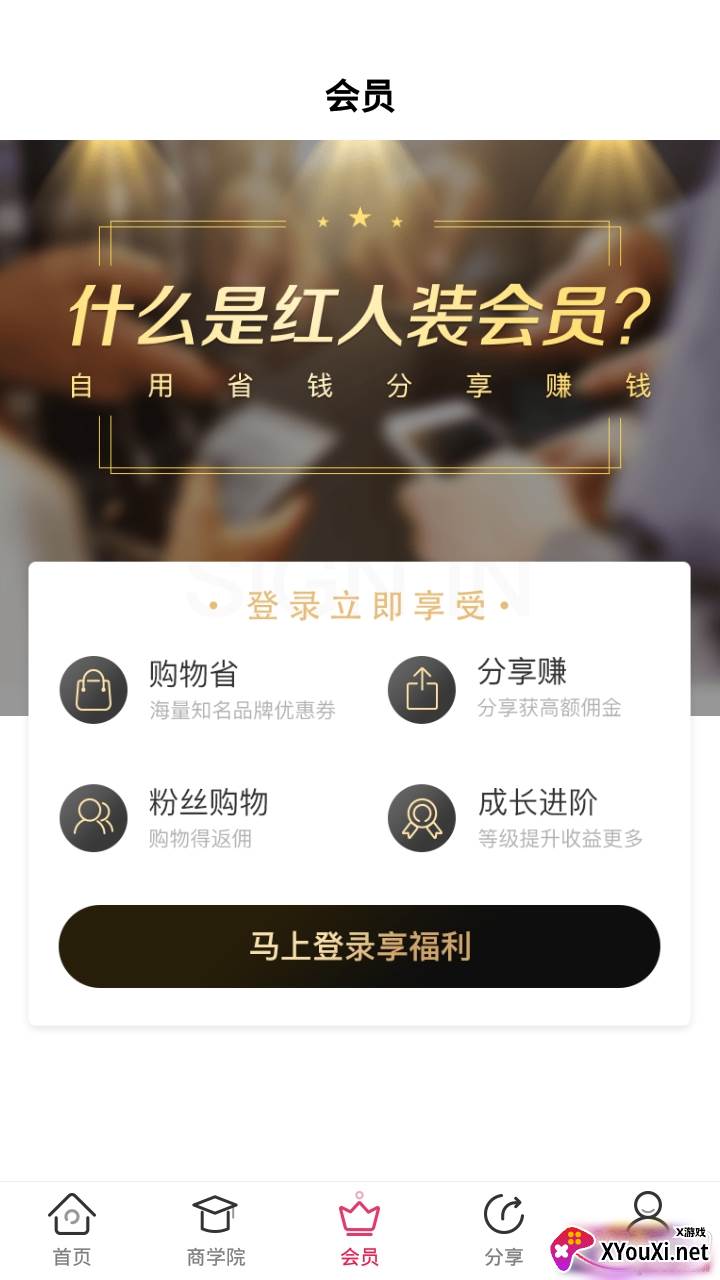Select the 会员 tab
Image resolution: width=720 pixels, height=1280 pixels.
360,1230
